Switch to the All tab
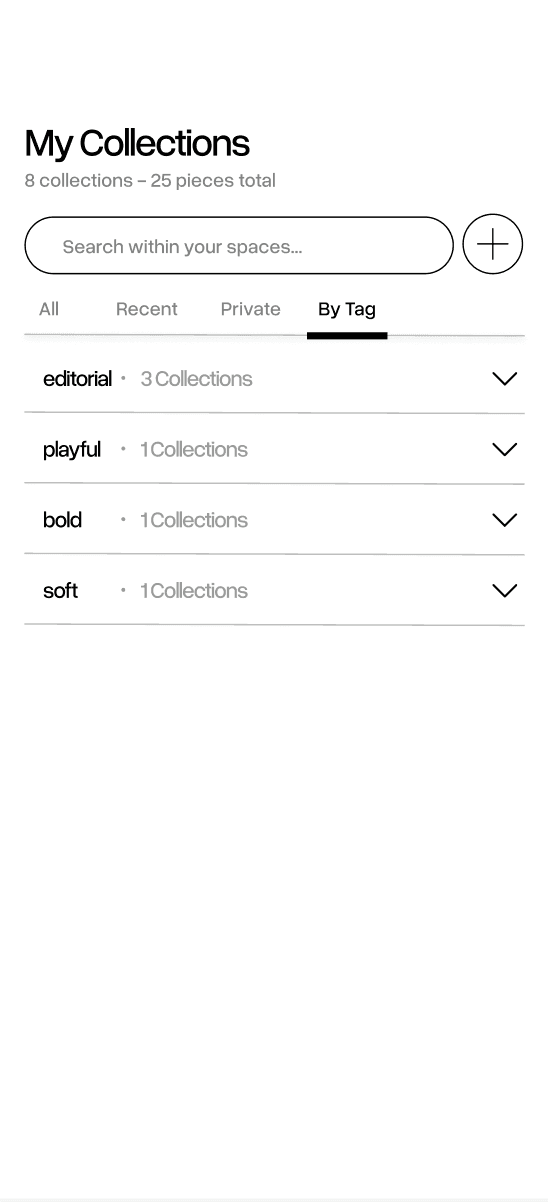Image resolution: width=548 pixels, height=1202 pixels. pyautogui.click(x=49, y=310)
